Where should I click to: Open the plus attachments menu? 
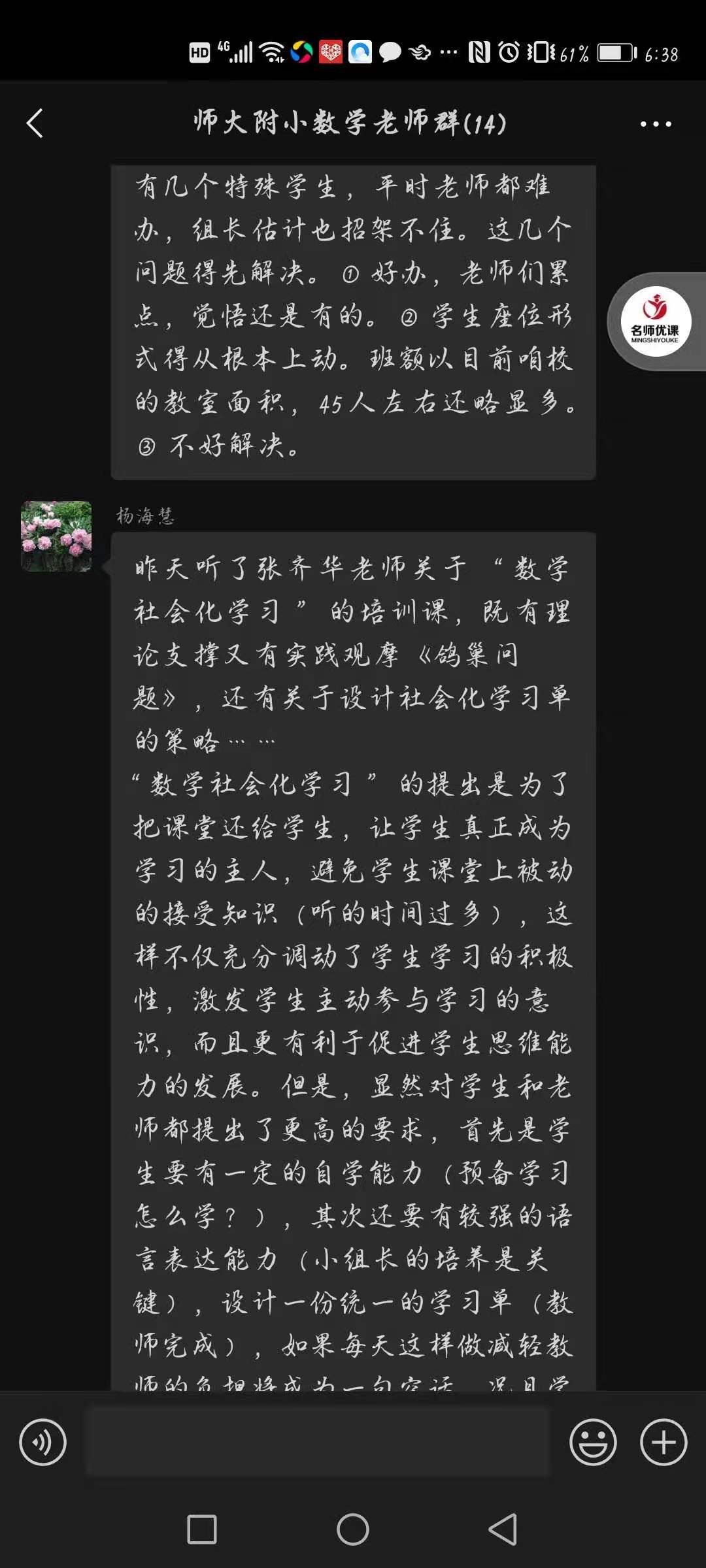[664, 1442]
